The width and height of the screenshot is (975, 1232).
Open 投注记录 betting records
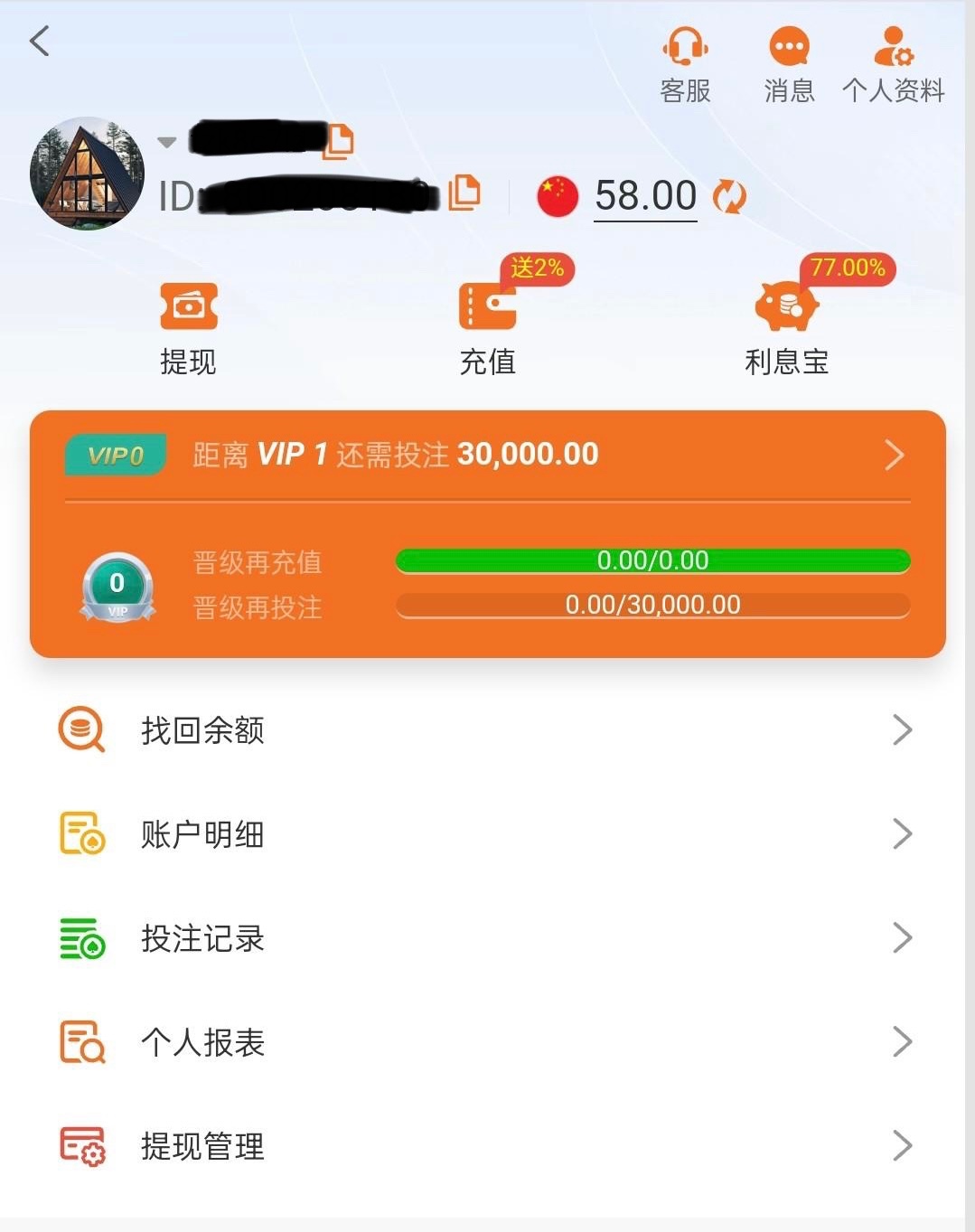[x=488, y=938]
